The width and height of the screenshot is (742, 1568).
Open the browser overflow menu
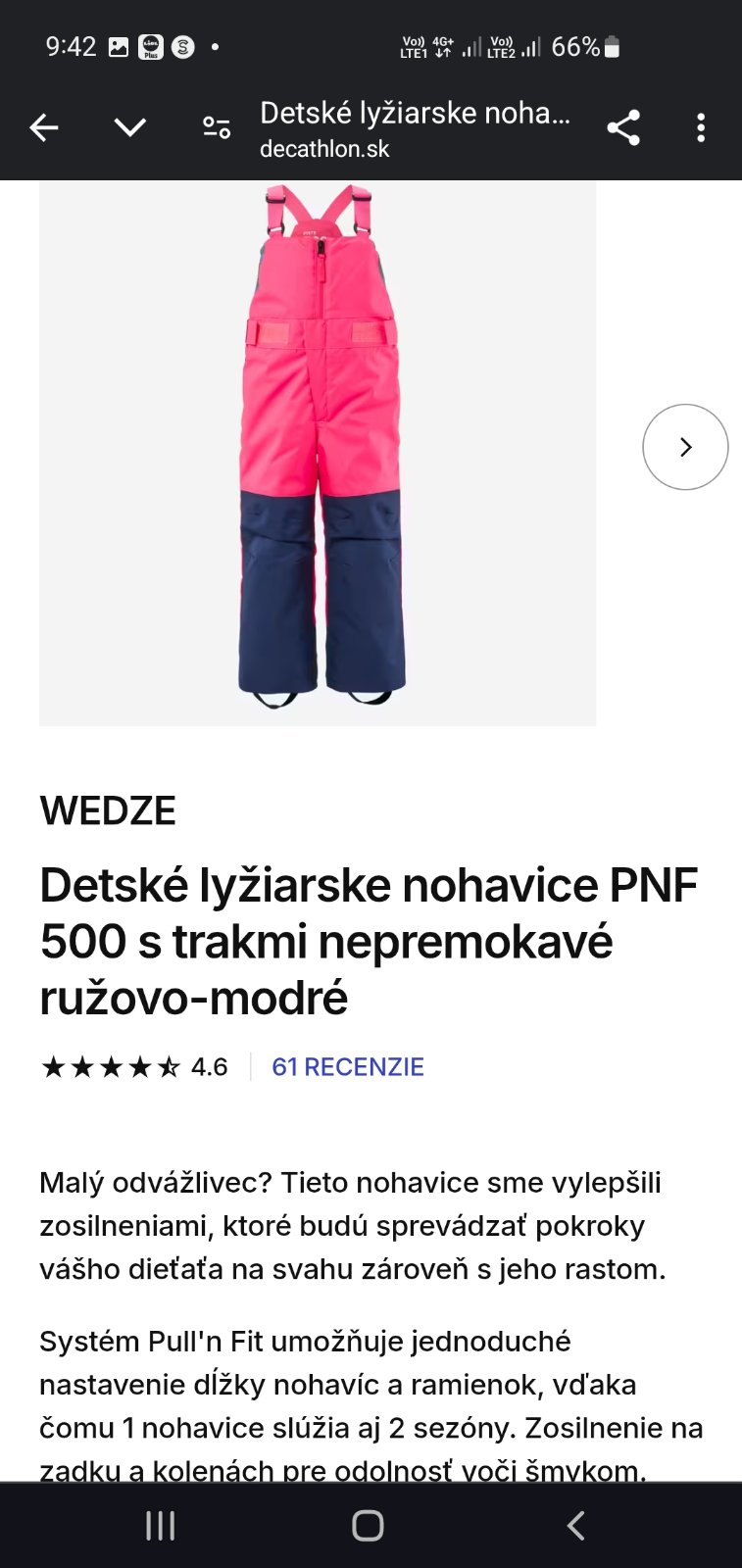pos(700,127)
